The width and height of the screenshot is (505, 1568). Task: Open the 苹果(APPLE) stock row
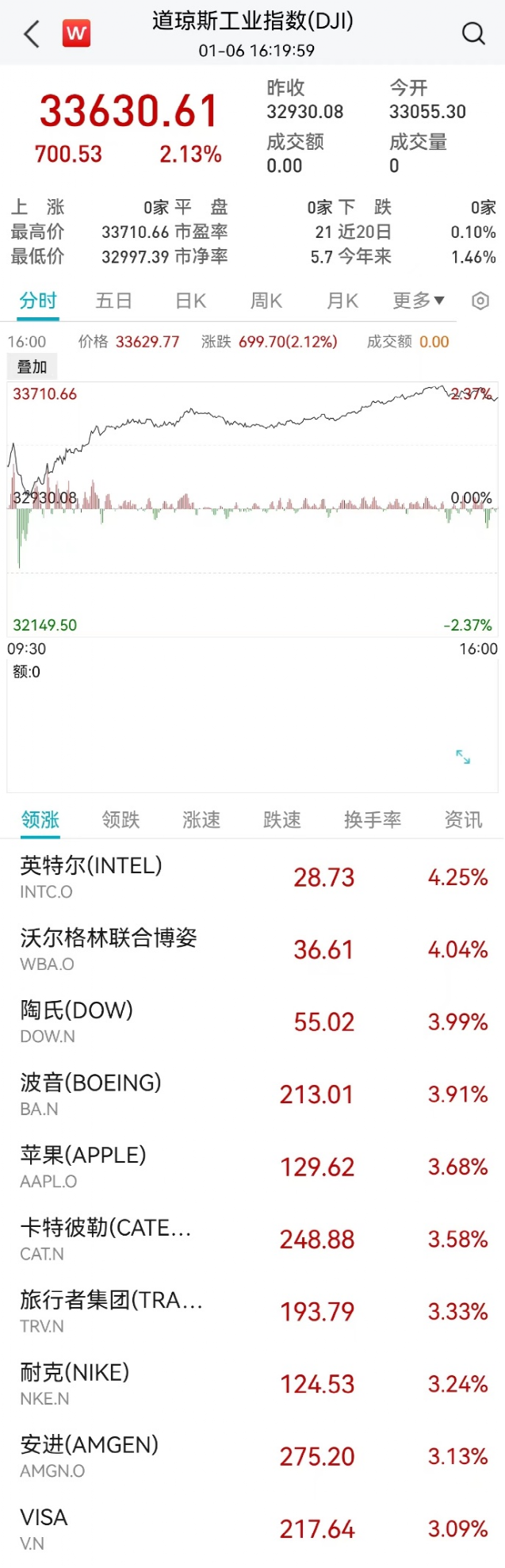252,1167
